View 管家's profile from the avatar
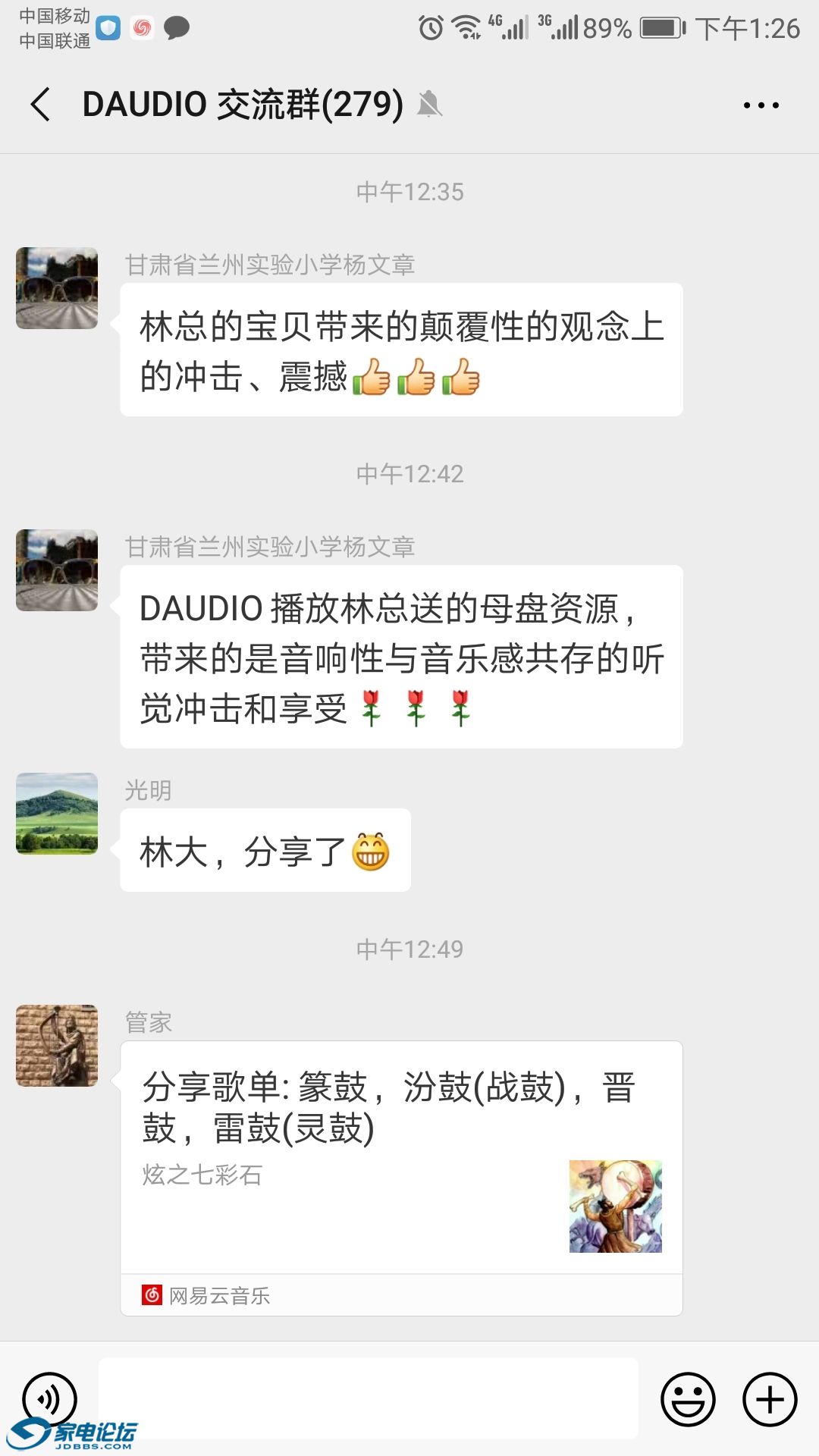The width and height of the screenshot is (819, 1456). point(57,1046)
